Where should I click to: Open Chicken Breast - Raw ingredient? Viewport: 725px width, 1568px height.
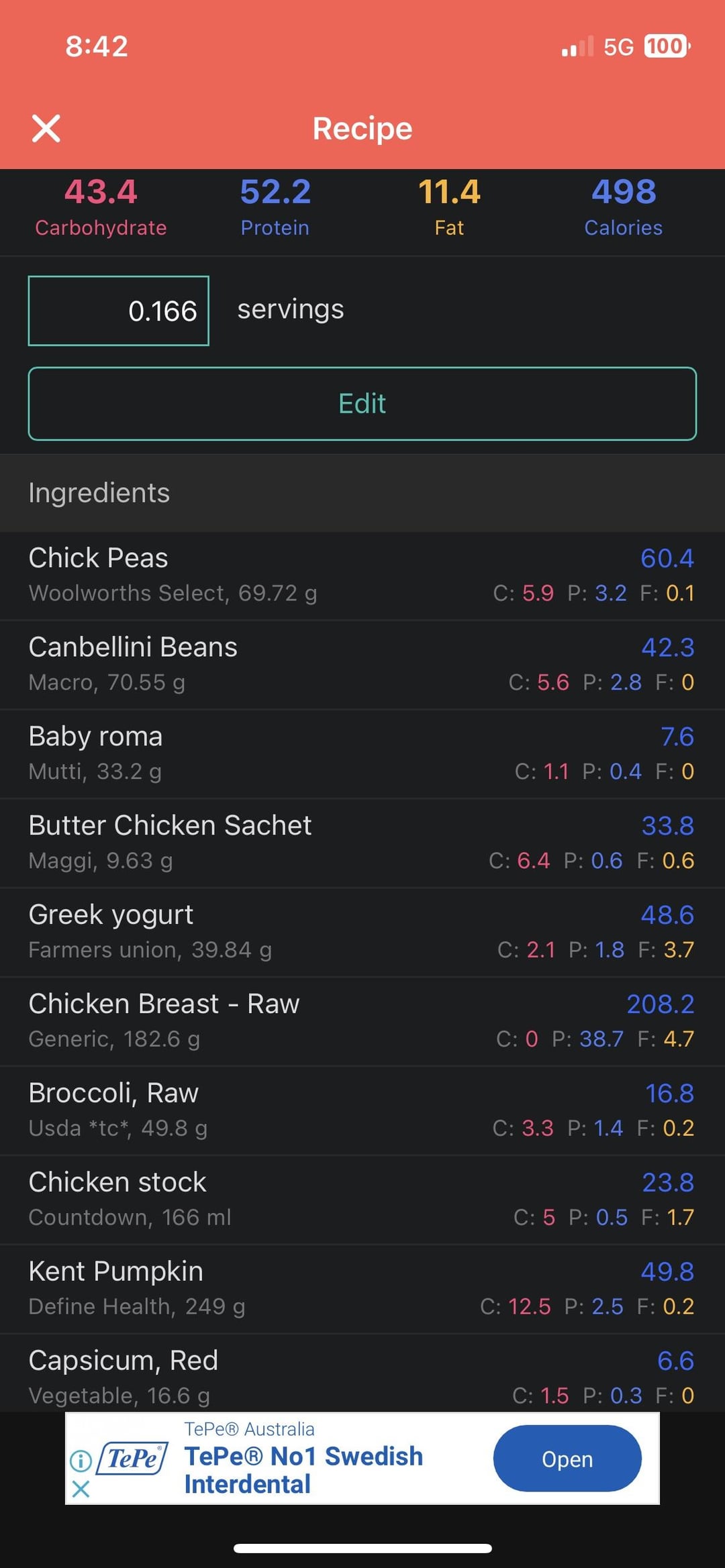362,1022
